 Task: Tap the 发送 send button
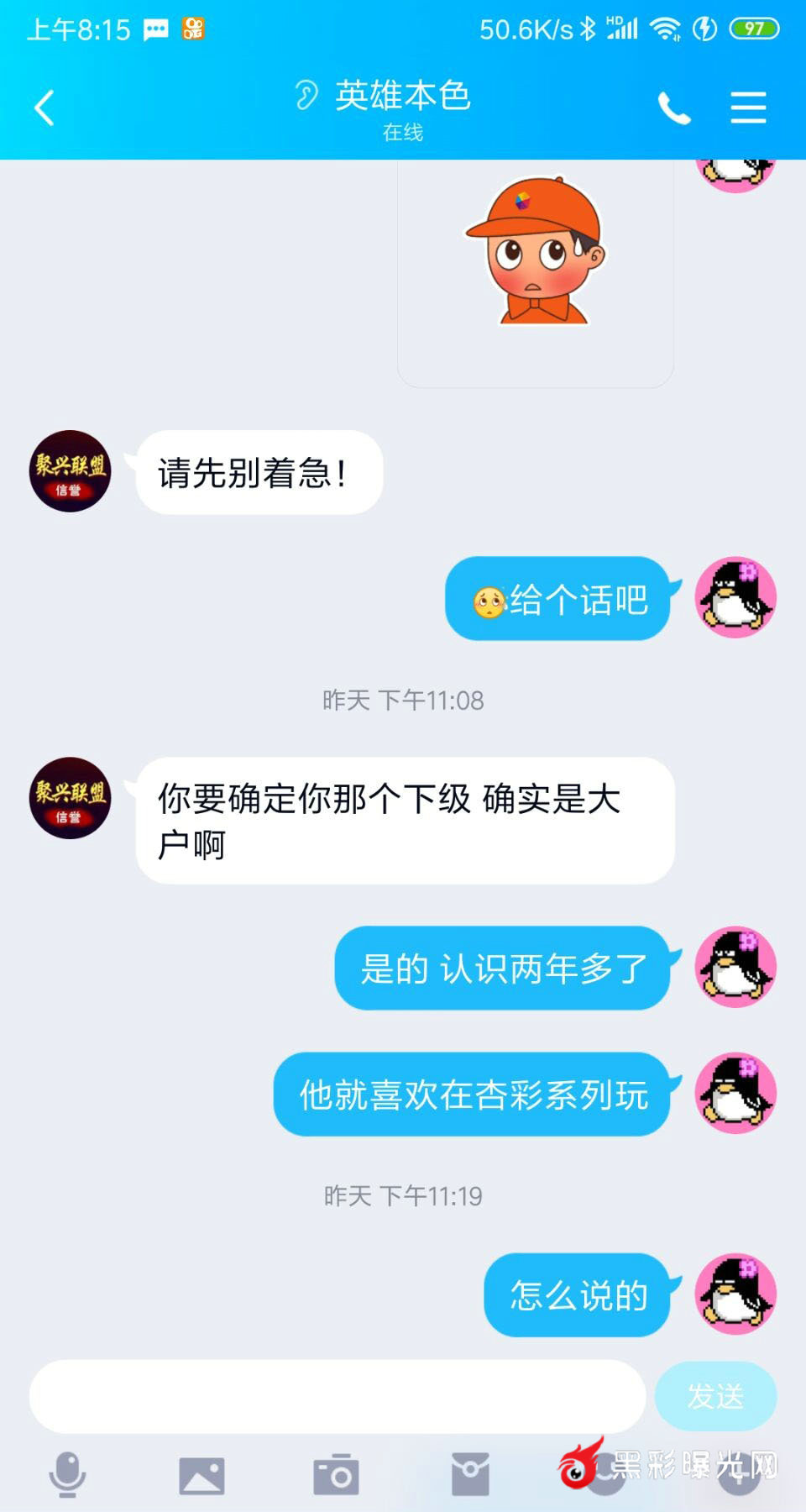pos(715,1396)
